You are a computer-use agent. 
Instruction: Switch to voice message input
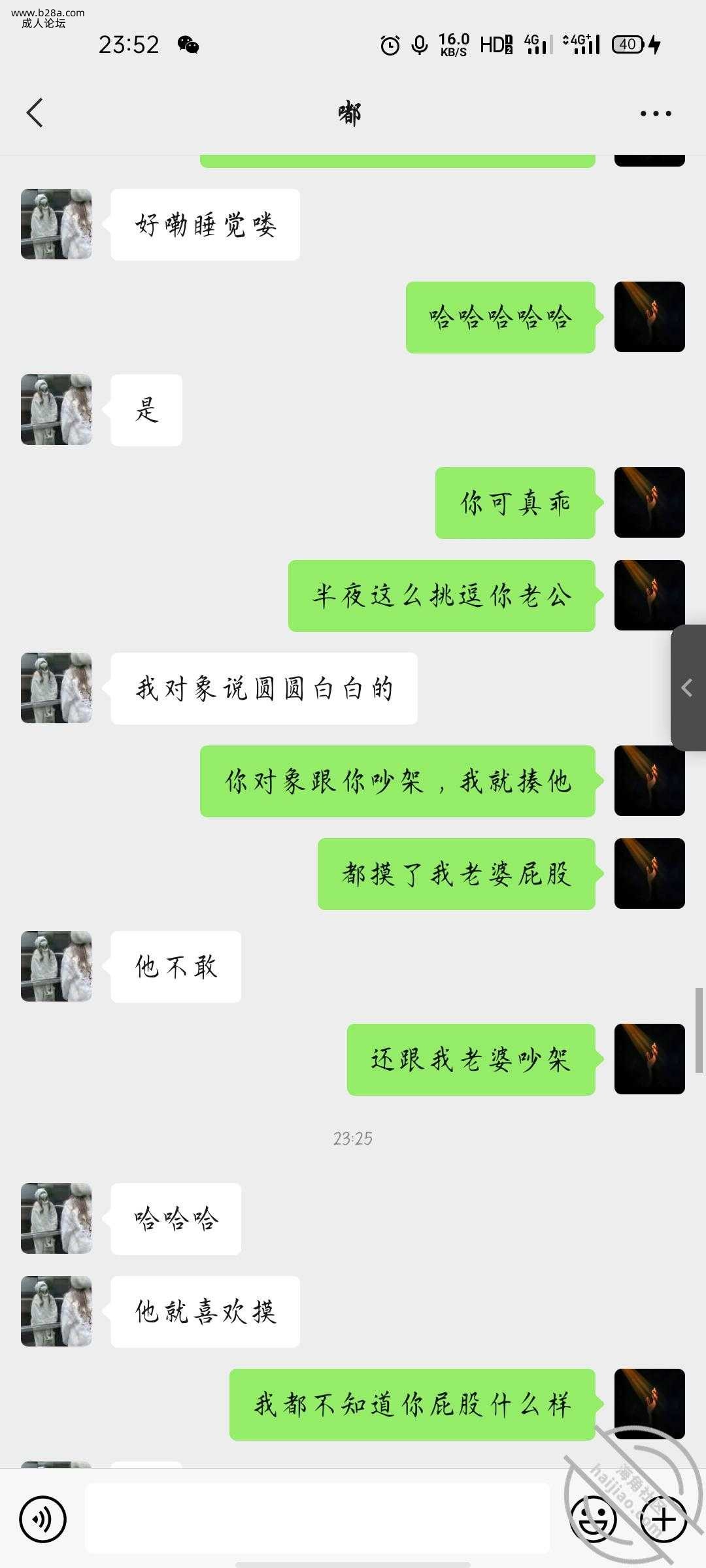coord(42,1519)
